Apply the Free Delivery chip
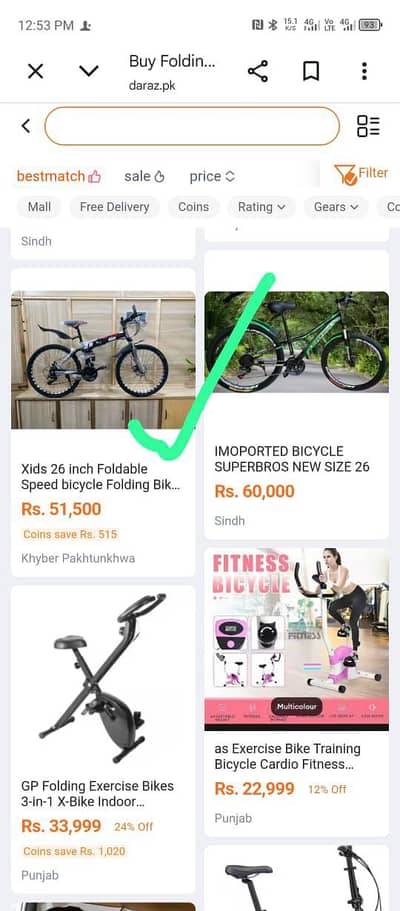The image size is (400, 911). pos(115,207)
